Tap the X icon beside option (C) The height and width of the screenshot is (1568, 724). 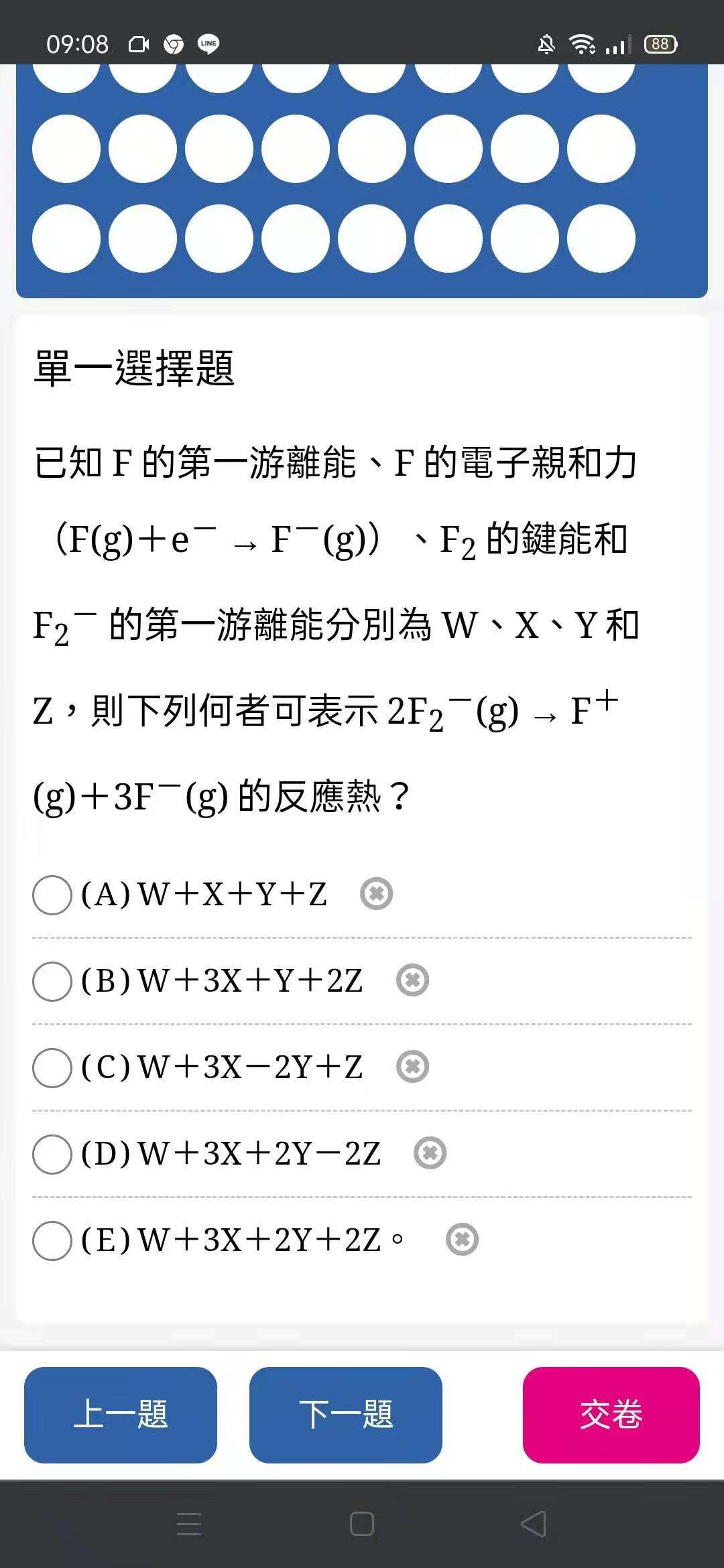tap(412, 1067)
